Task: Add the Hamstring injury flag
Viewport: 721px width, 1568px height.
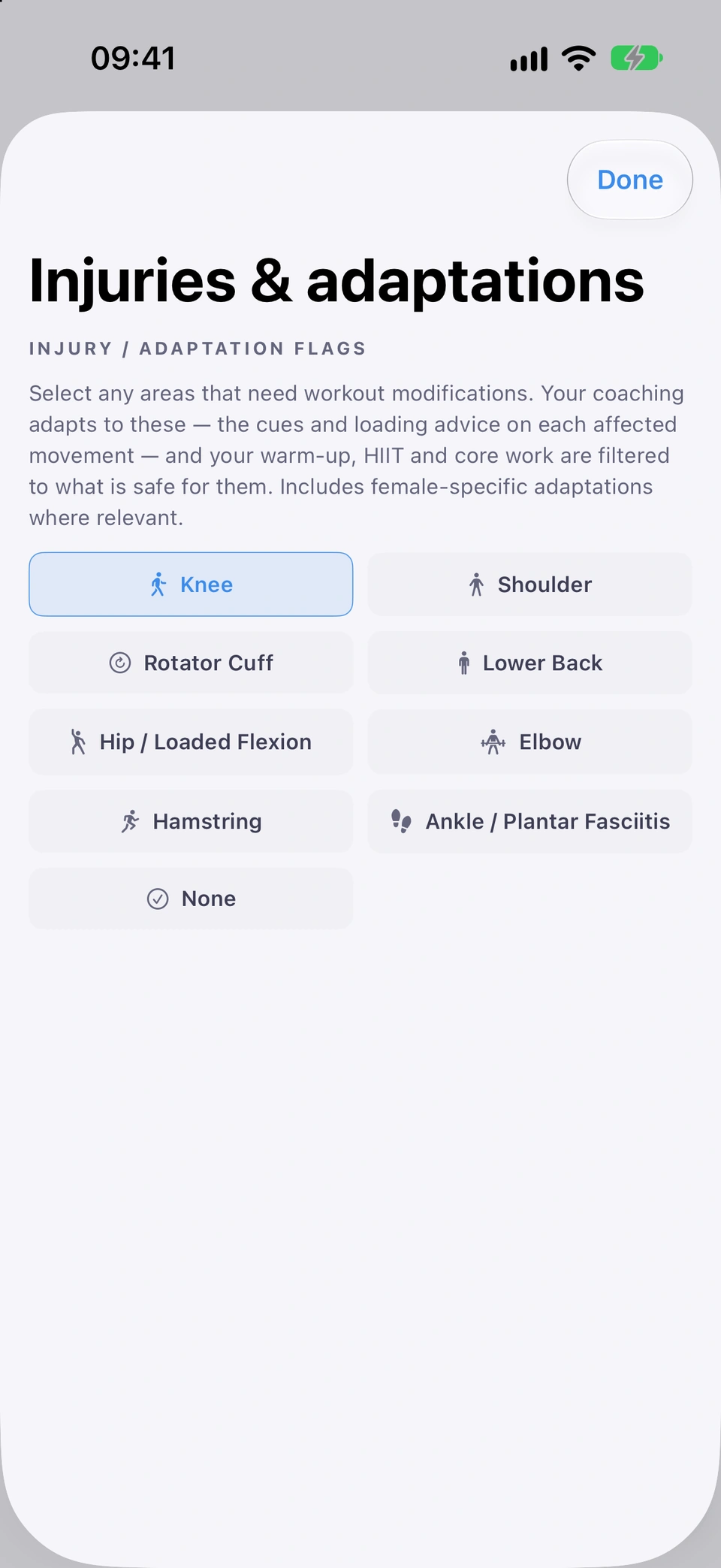Action: [191, 821]
